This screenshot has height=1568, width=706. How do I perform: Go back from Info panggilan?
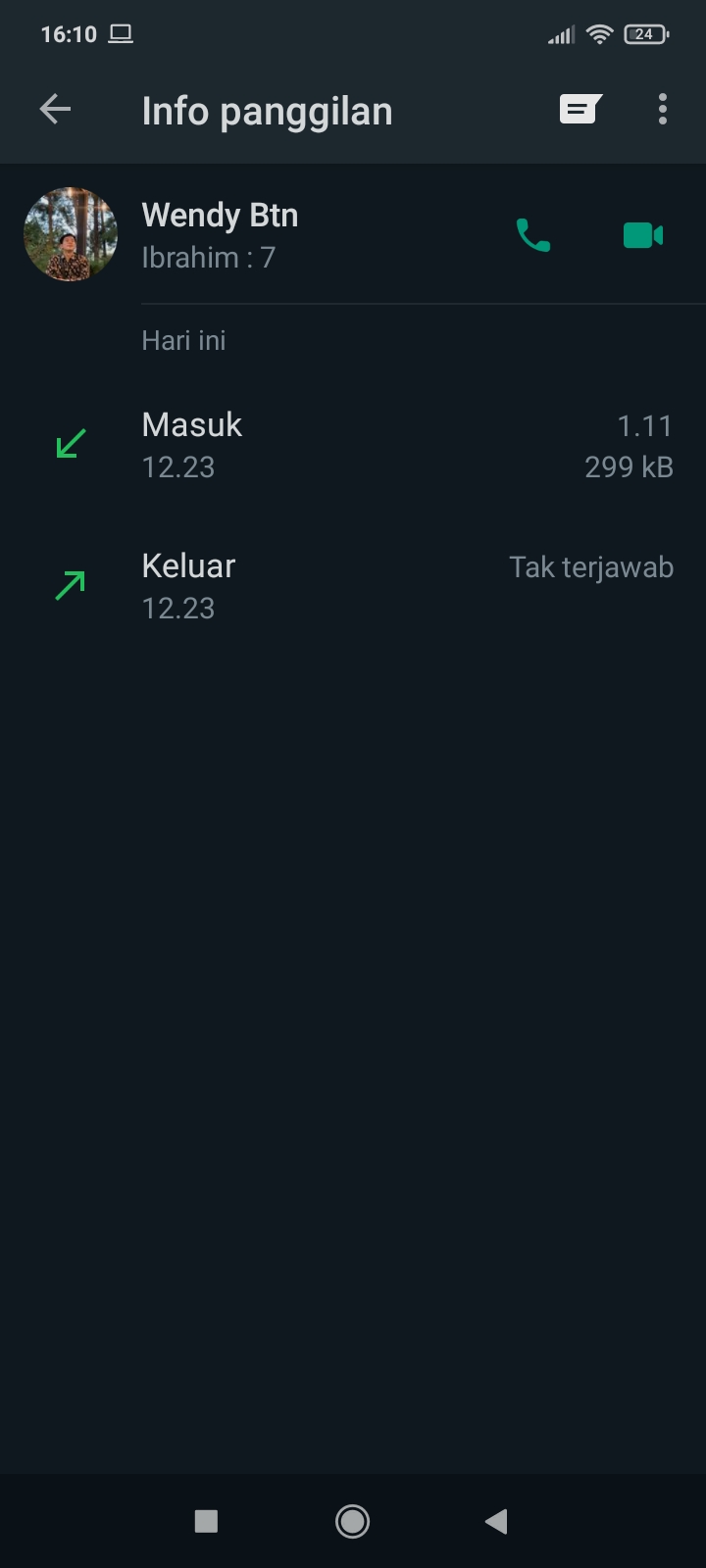coord(55,110)
